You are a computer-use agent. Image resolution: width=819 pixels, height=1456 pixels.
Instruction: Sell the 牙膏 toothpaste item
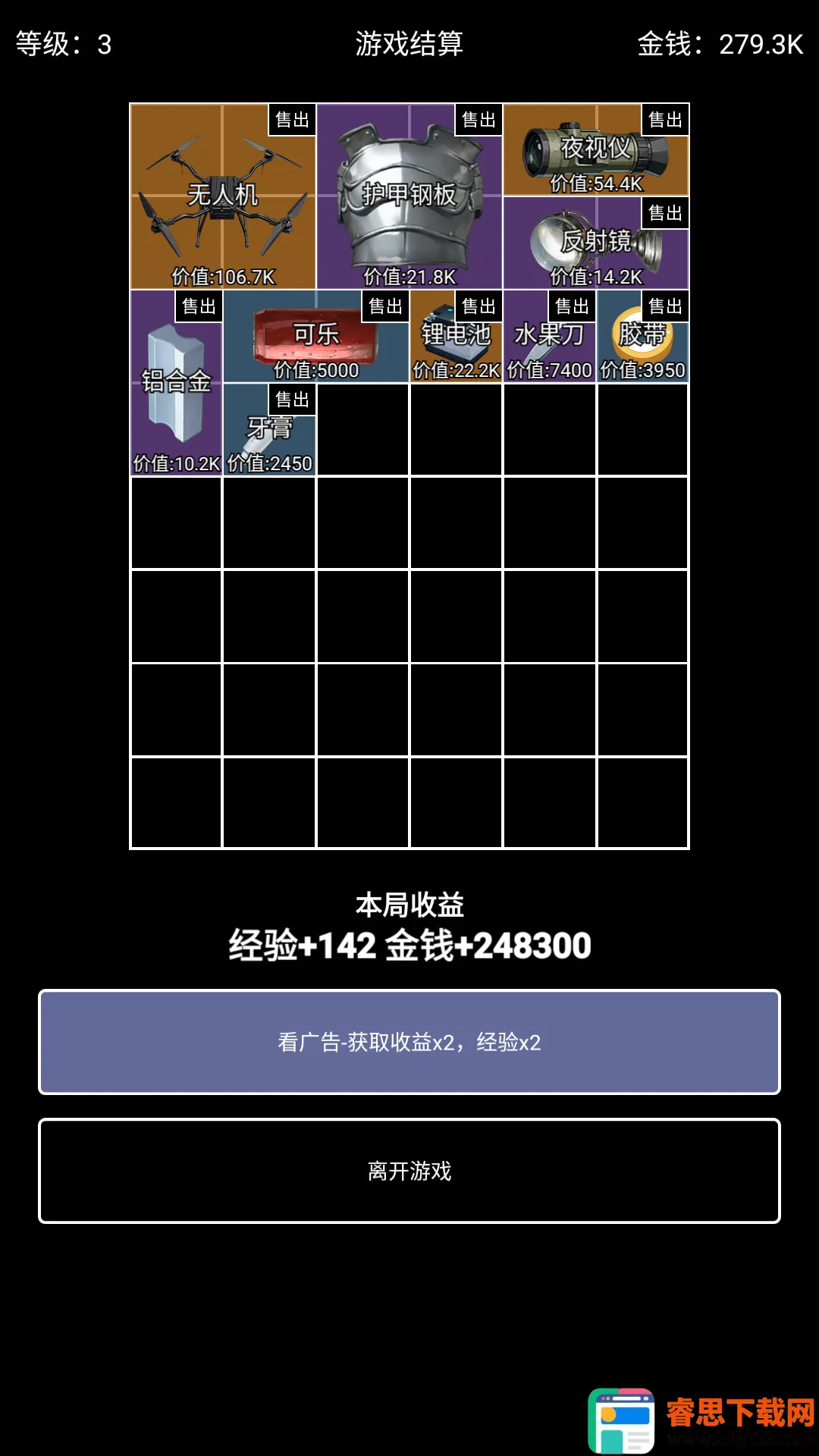pos(293,400)
